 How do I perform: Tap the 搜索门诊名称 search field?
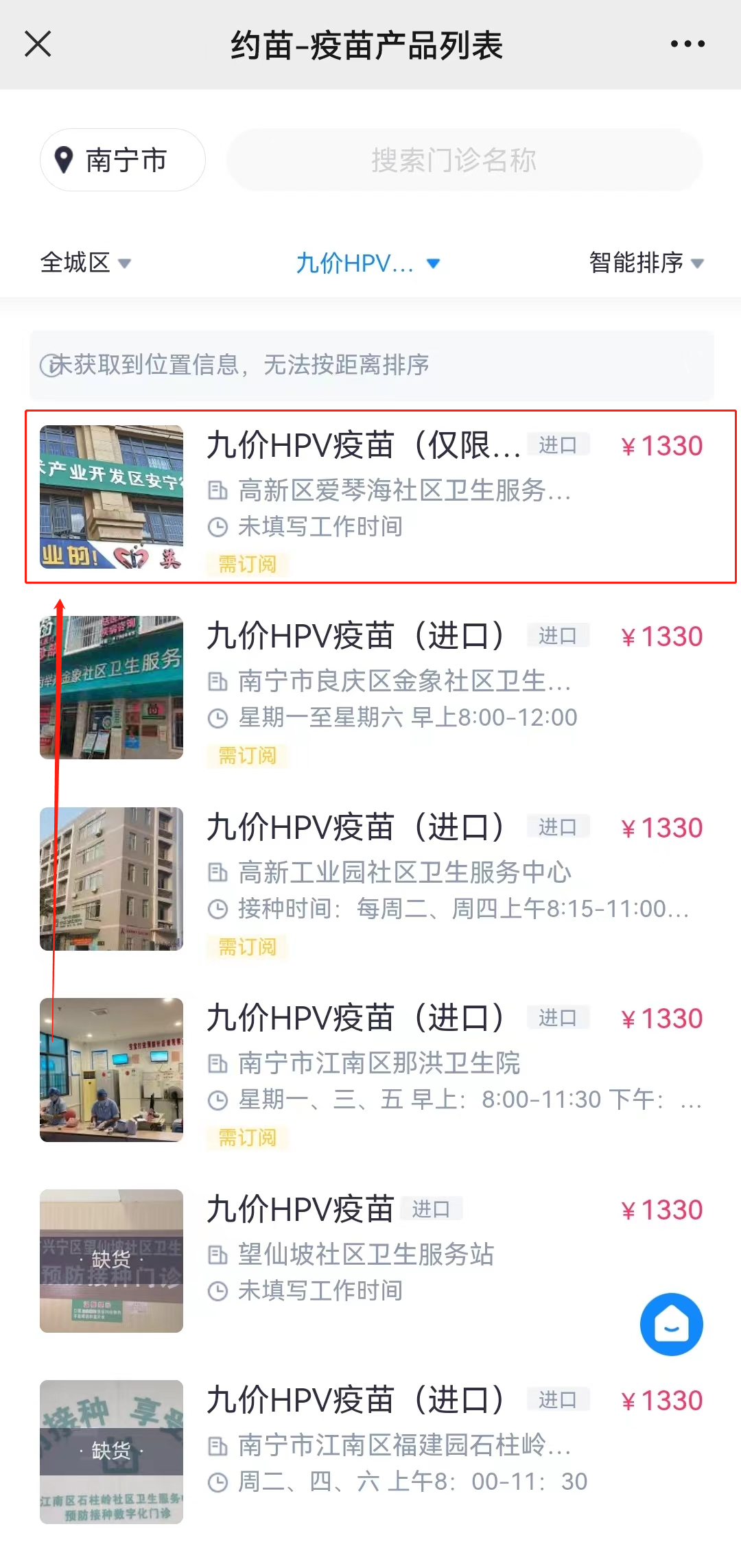[464, 161]
